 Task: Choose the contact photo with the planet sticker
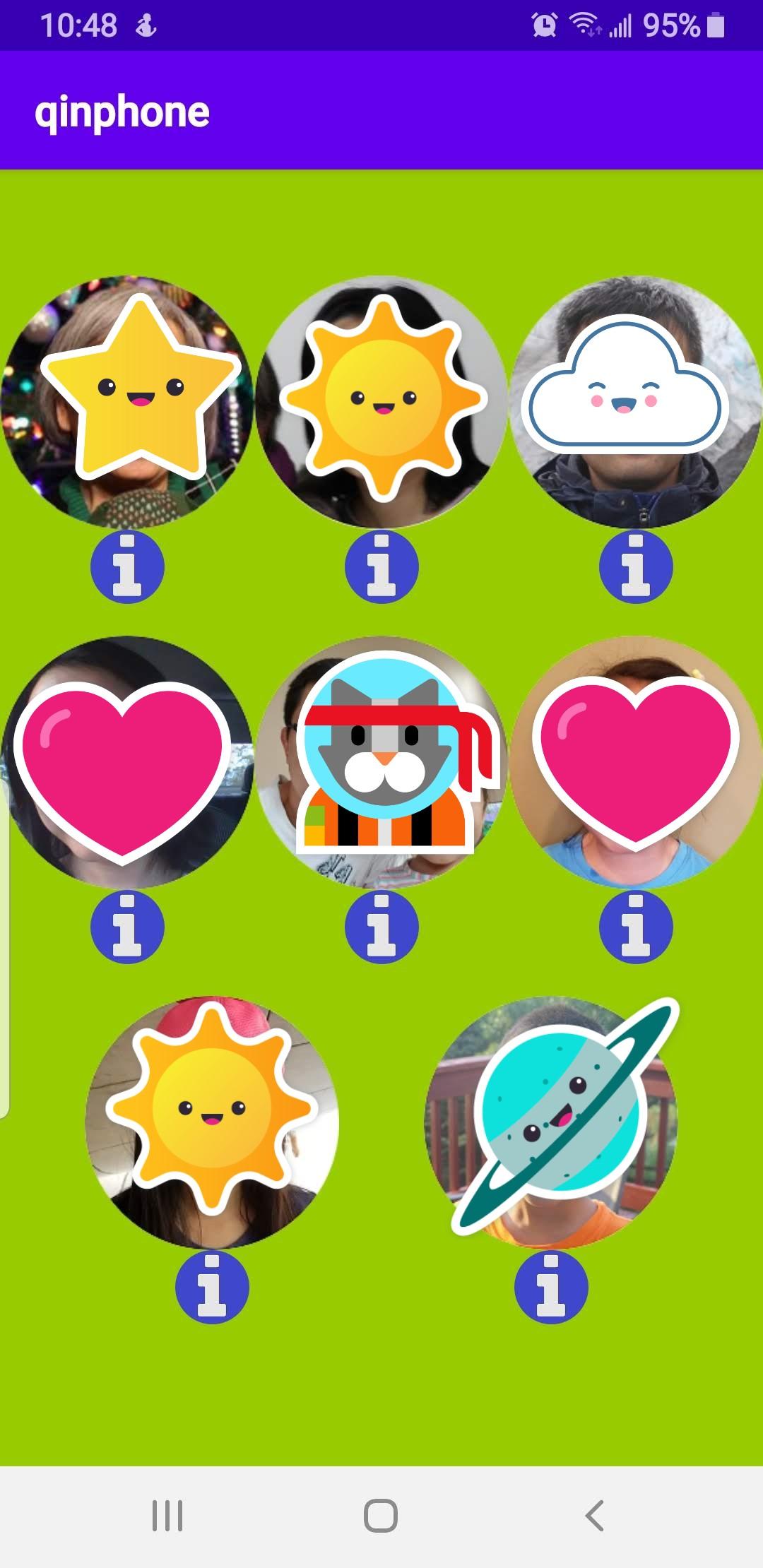point(551,1122)
